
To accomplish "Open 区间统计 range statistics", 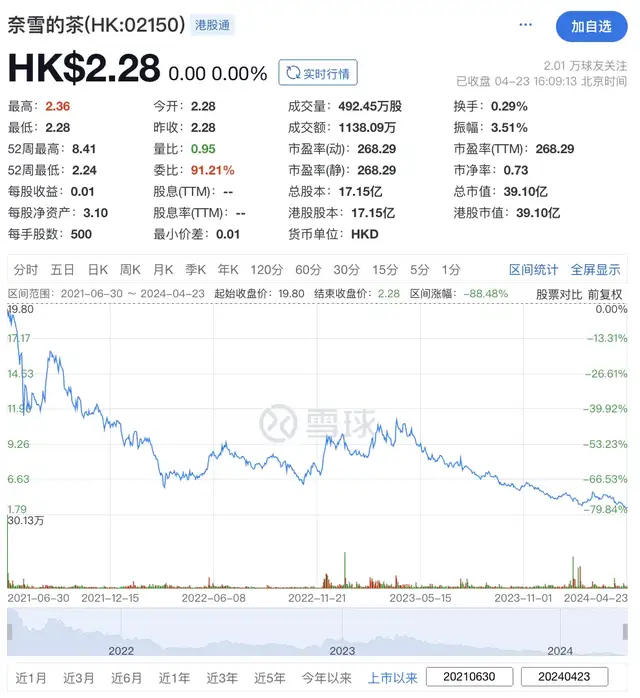I will pos(534,269).
